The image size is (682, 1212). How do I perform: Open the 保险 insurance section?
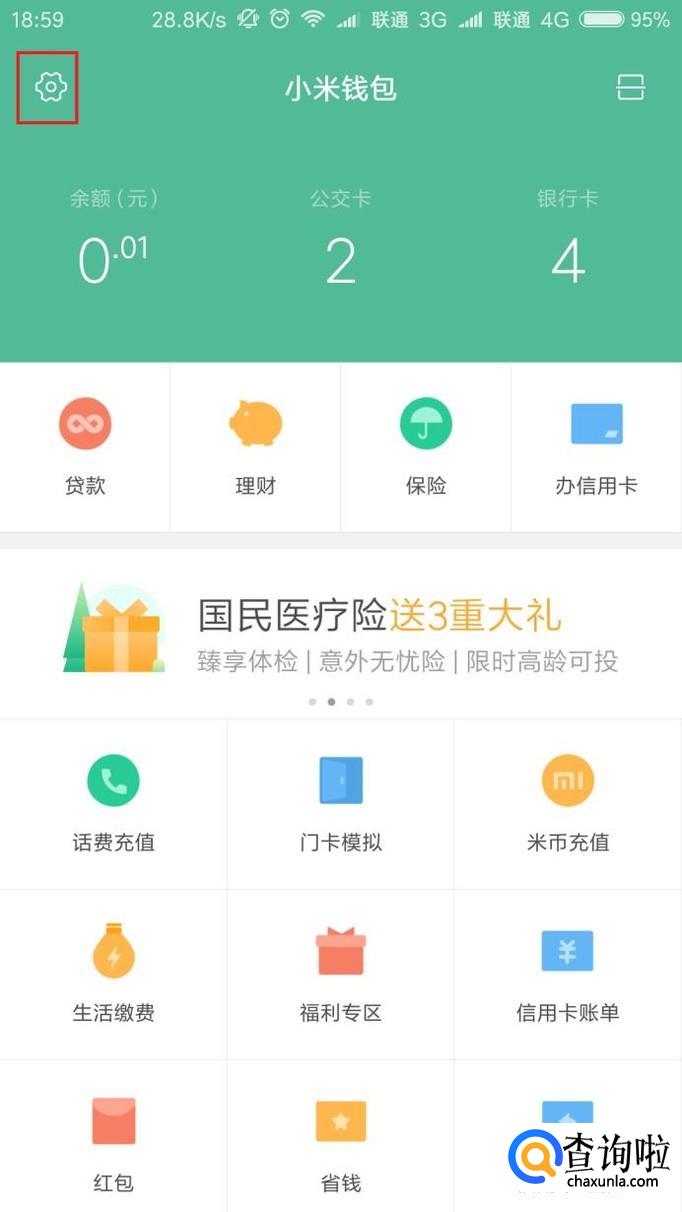click(x=426, y=446)
